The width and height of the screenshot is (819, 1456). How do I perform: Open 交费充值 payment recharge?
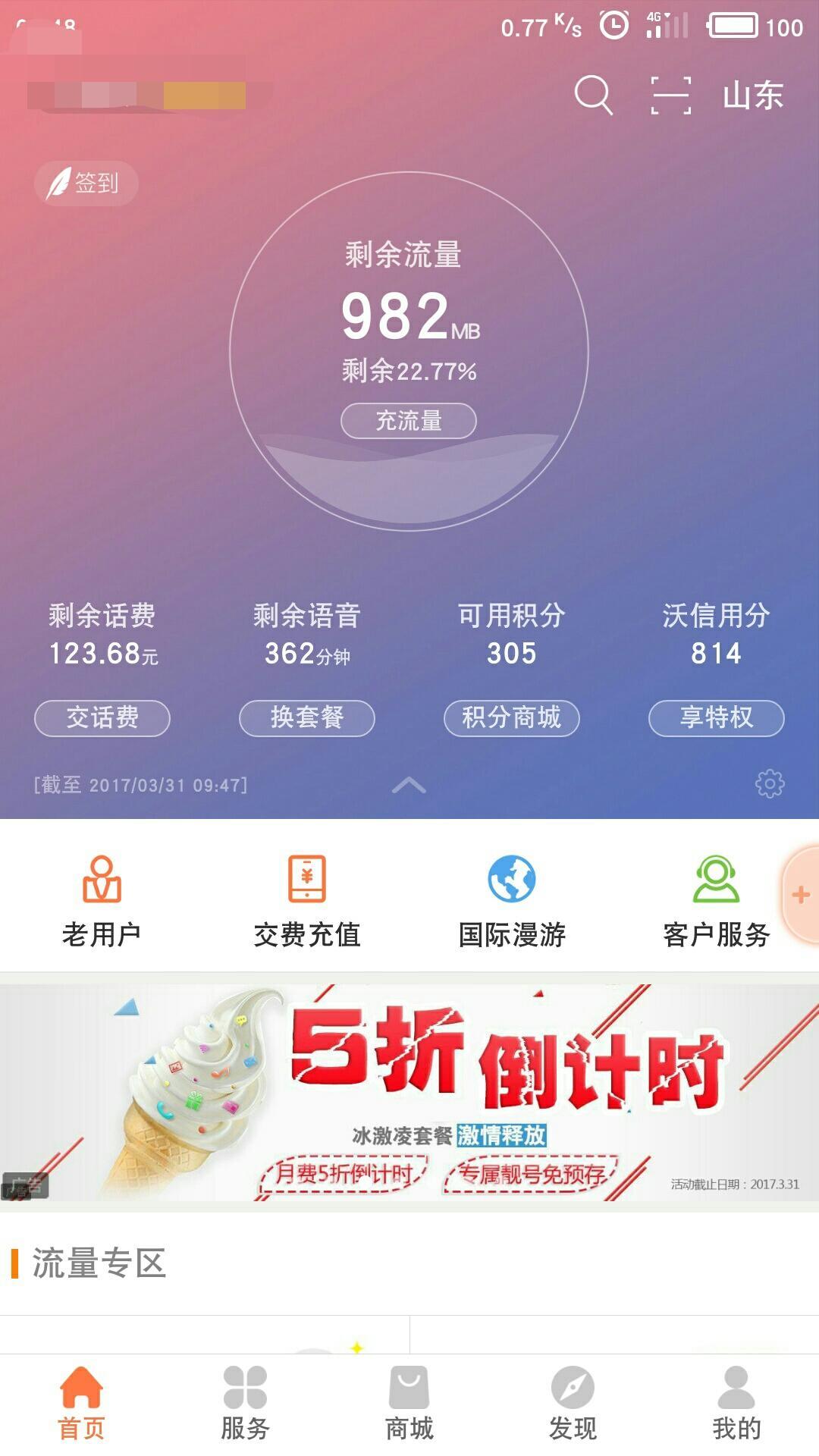[307, 900]
